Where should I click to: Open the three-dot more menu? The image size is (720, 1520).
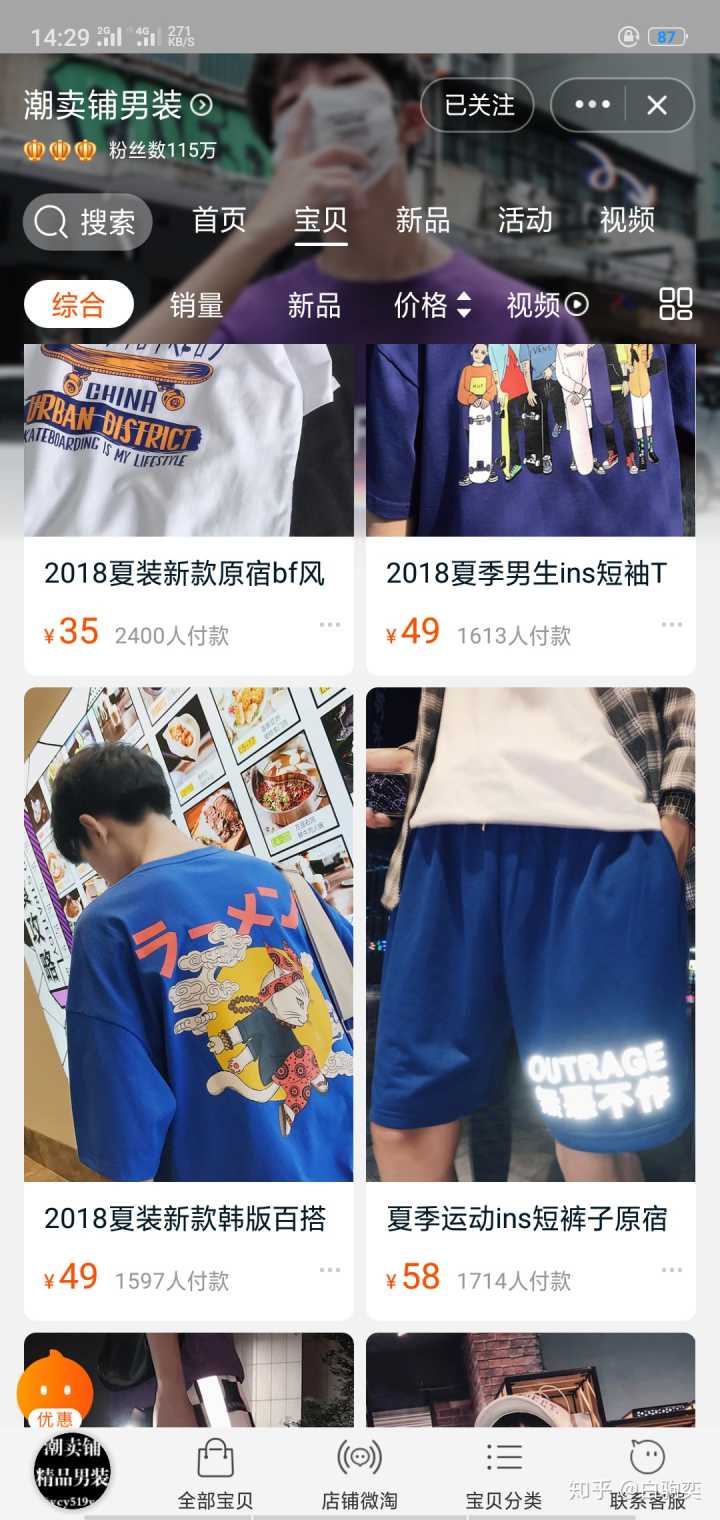click(592, 105)
